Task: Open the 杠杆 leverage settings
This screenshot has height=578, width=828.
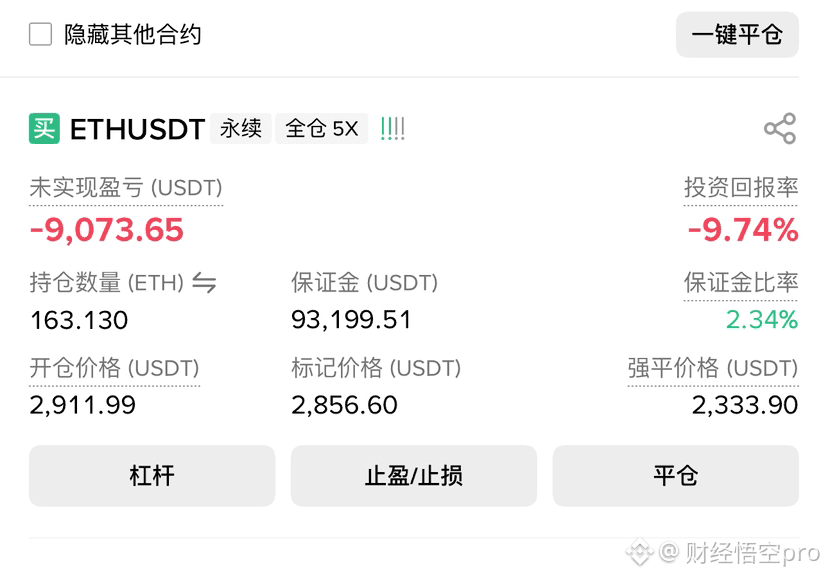Action: click(152, 476)
